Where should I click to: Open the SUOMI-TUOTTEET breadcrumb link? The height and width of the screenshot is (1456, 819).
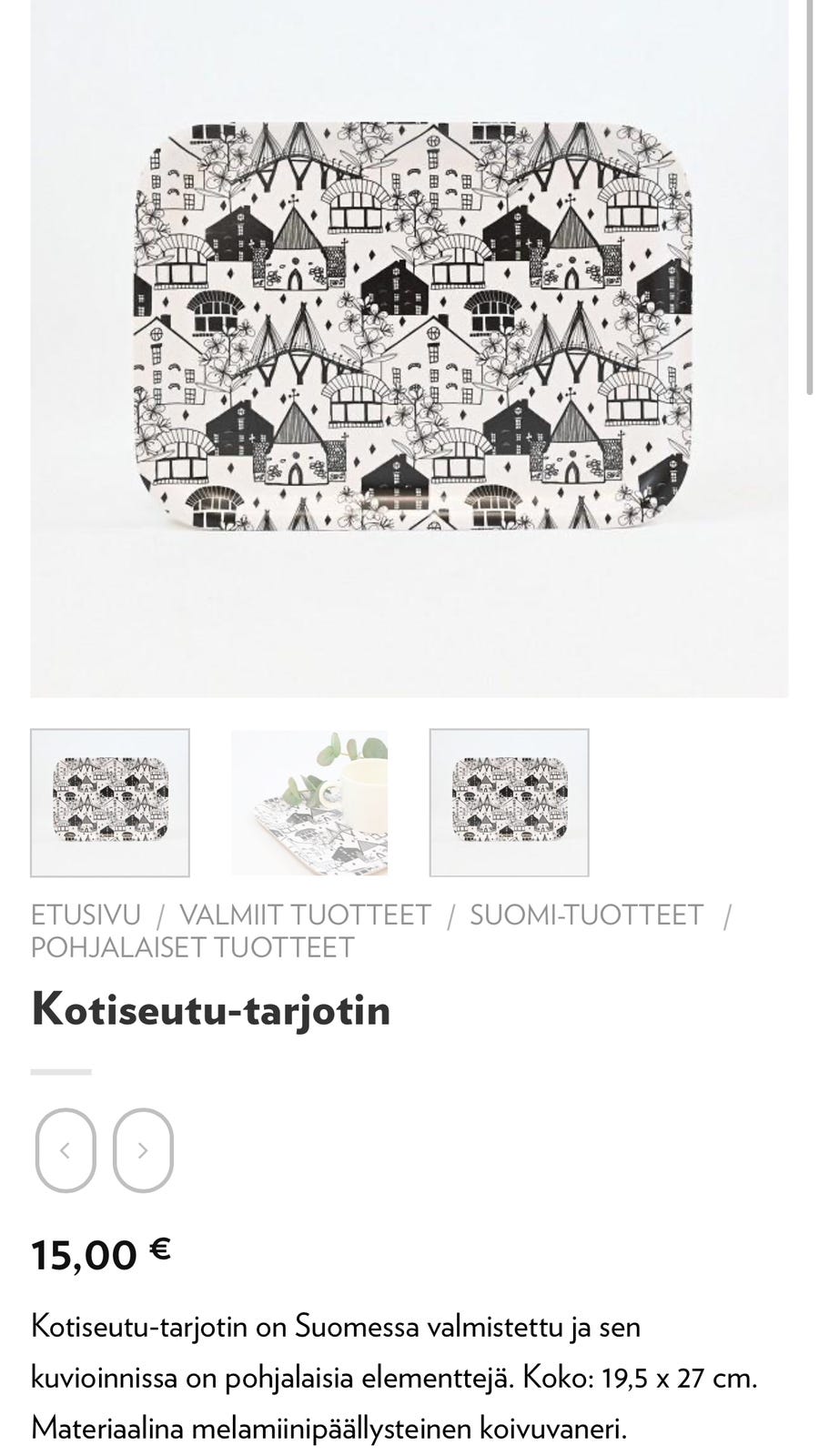click(586, 915)
